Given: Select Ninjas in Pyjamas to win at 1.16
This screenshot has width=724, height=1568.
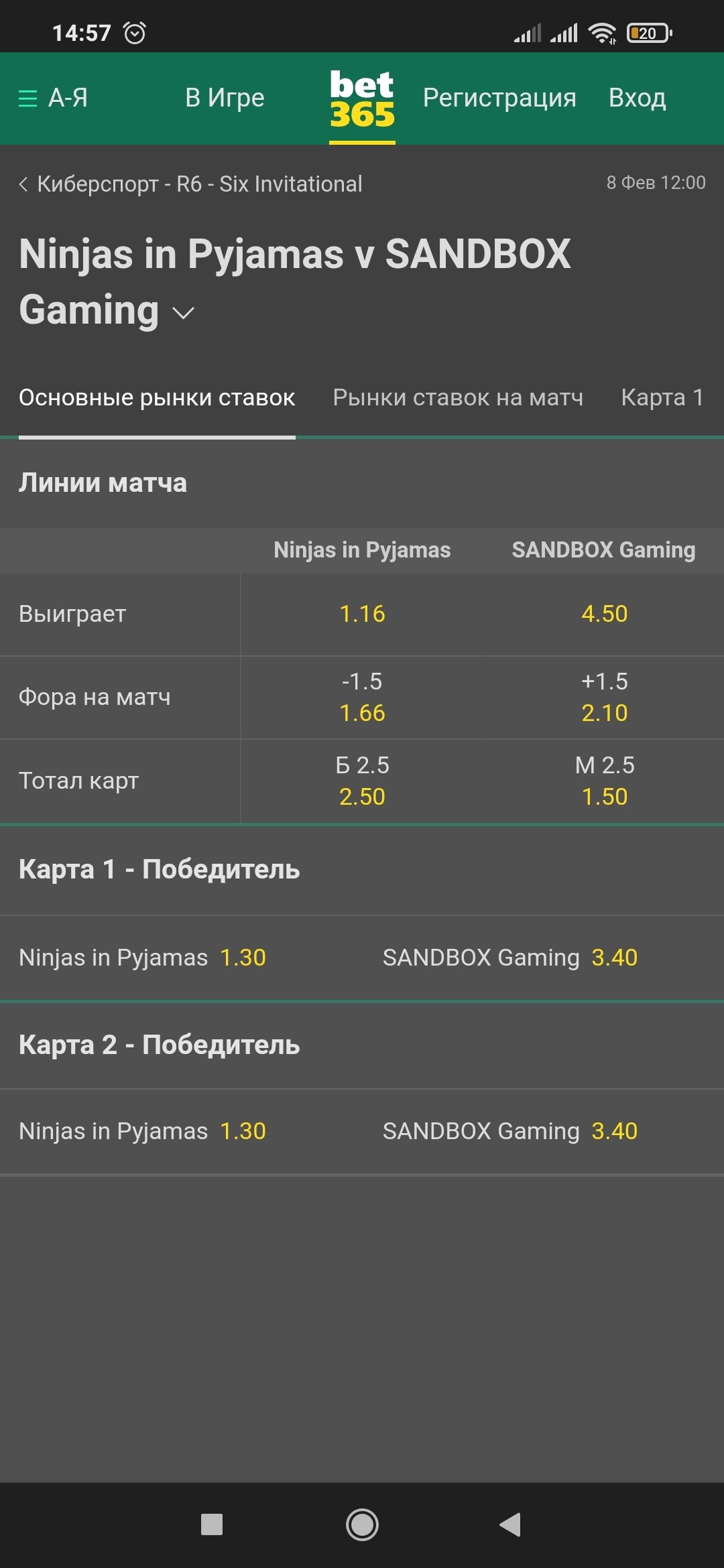Looking at the screenshot, I should pos(362,614).
